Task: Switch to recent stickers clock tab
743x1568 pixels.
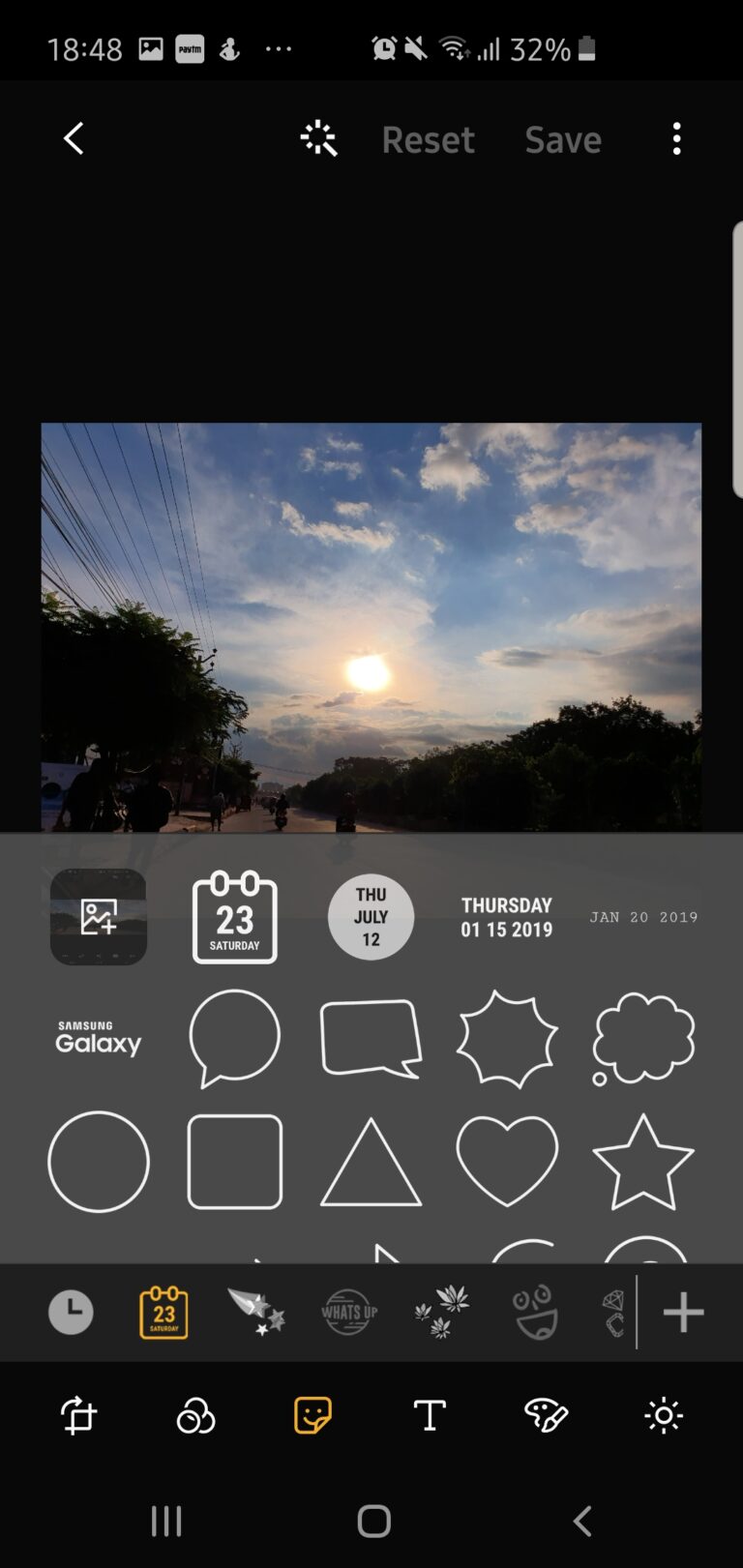Action: click(x=71, y=1313)
